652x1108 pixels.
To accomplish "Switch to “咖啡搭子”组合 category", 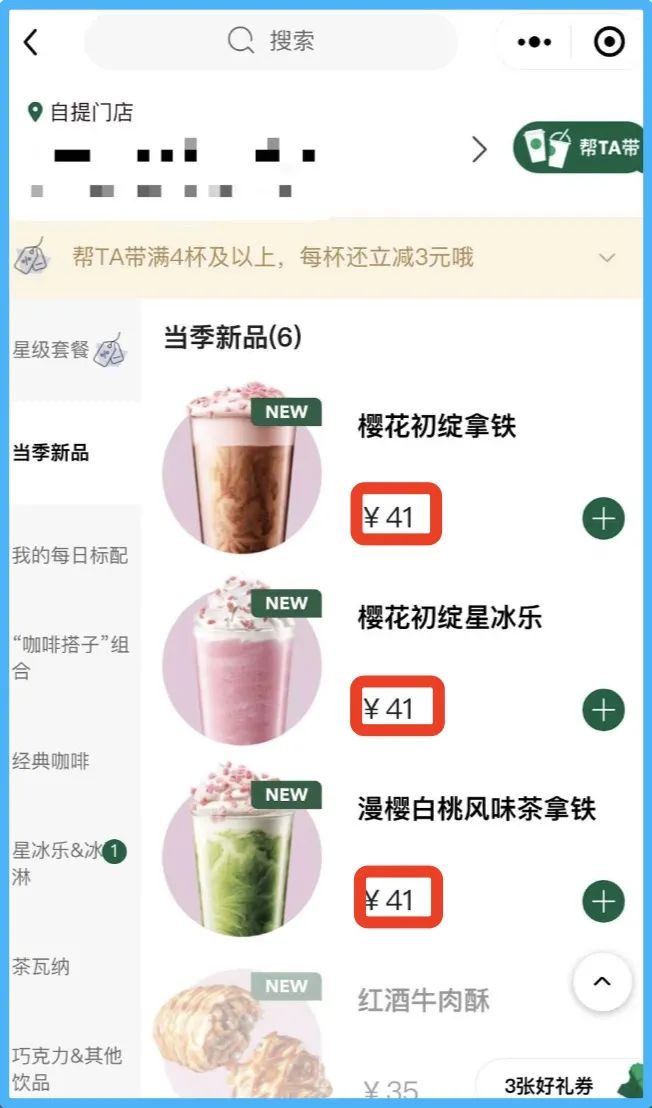I will [70, 658].
